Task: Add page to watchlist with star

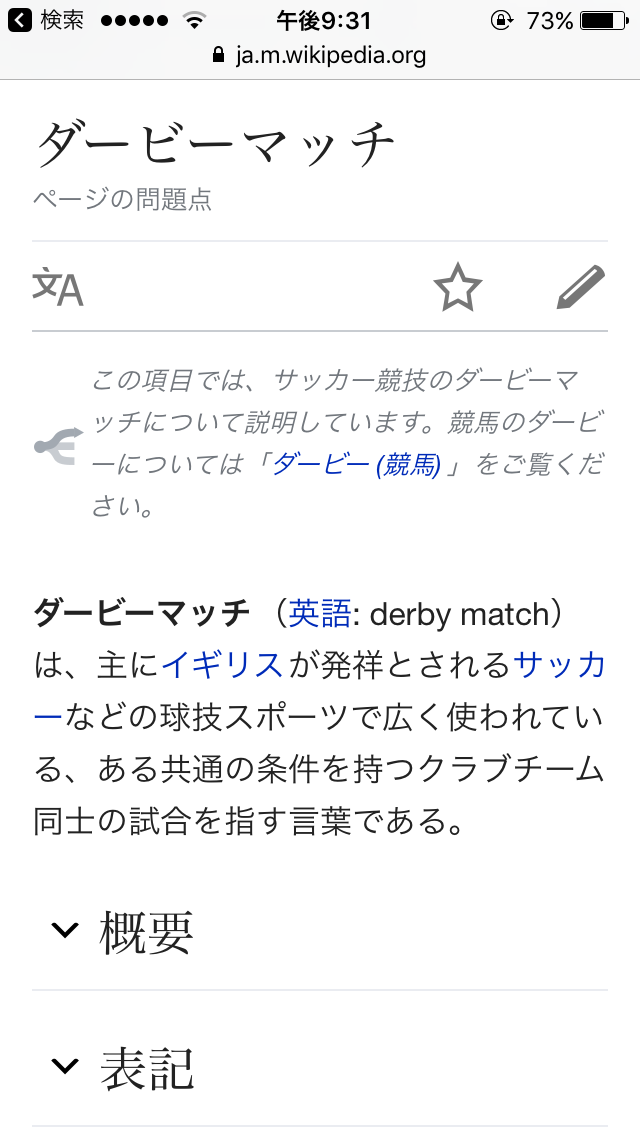Action: coord(458,288)
